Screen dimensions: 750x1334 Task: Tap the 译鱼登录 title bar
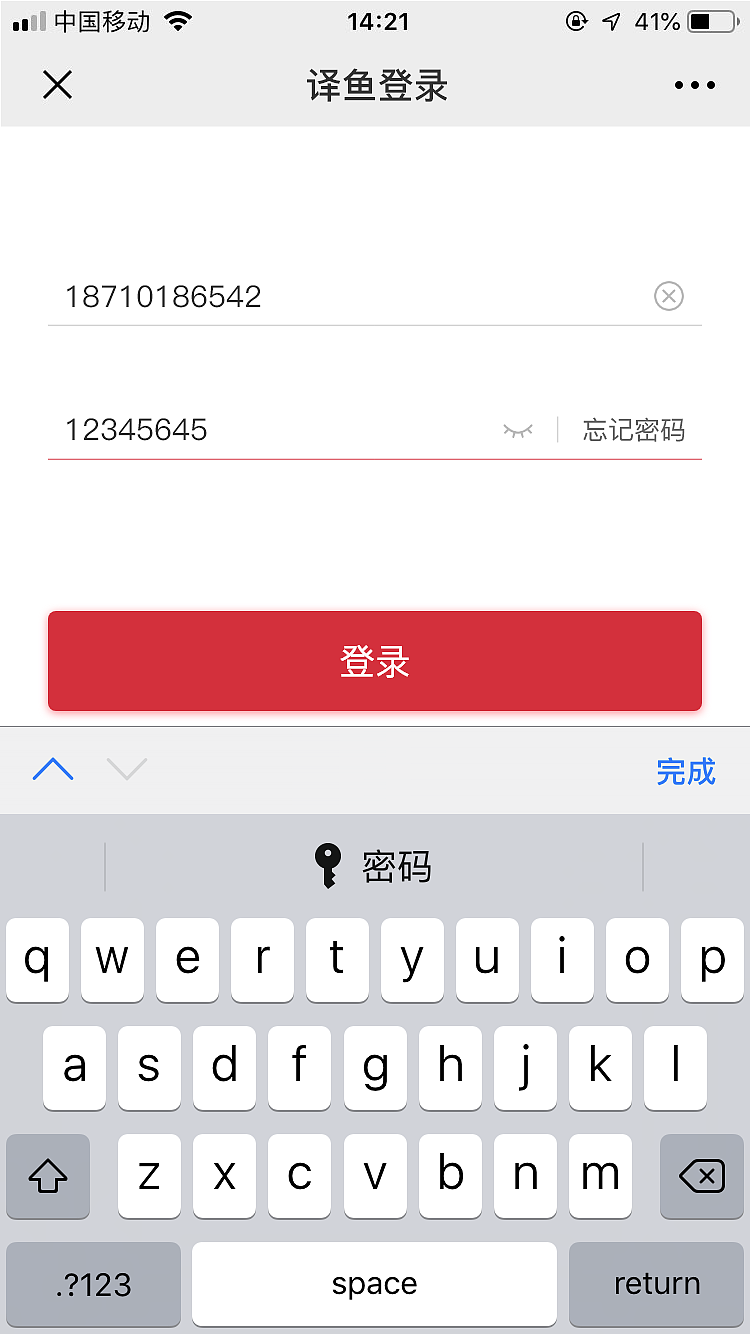pos(375,85)
